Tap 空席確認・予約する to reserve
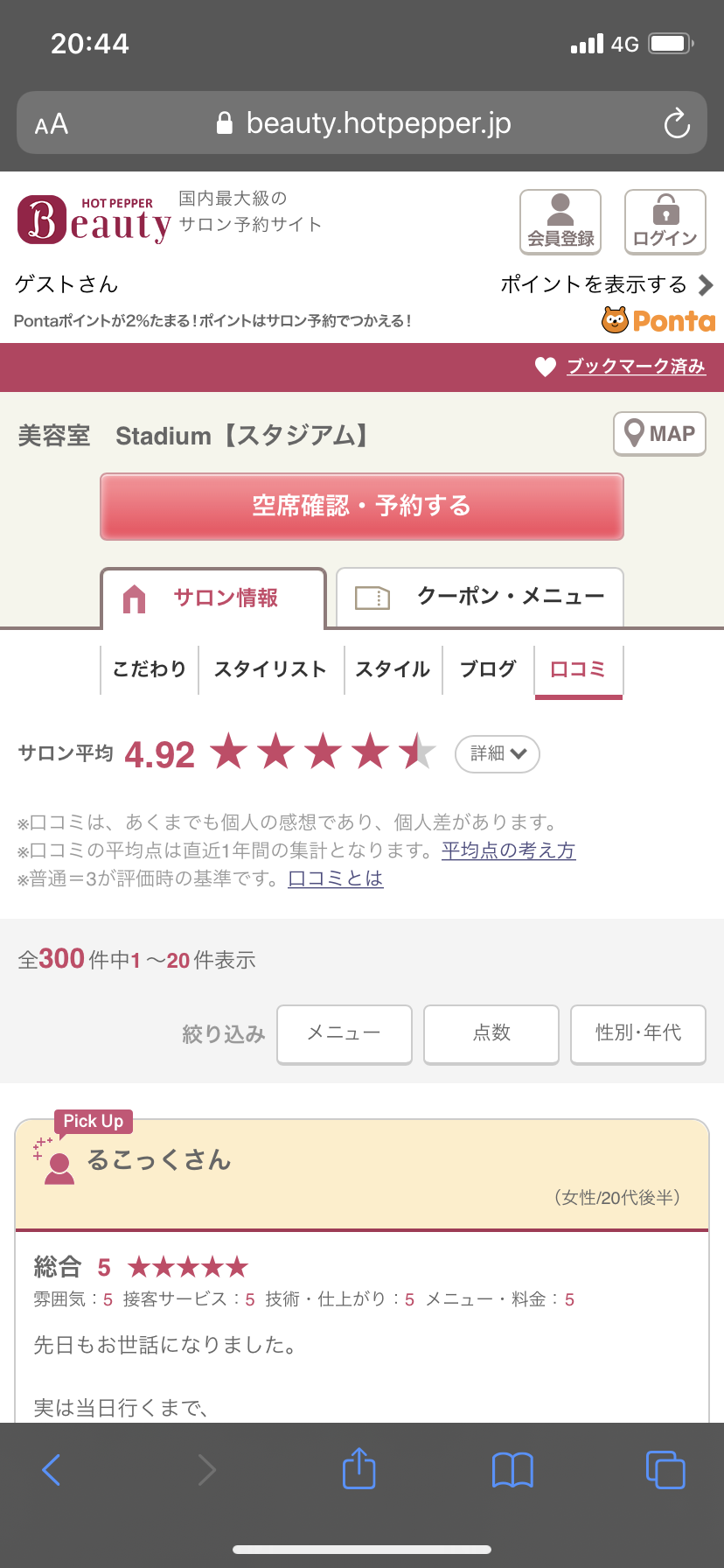This screenshot has height=1568, width=724. (x=362, y=507)
